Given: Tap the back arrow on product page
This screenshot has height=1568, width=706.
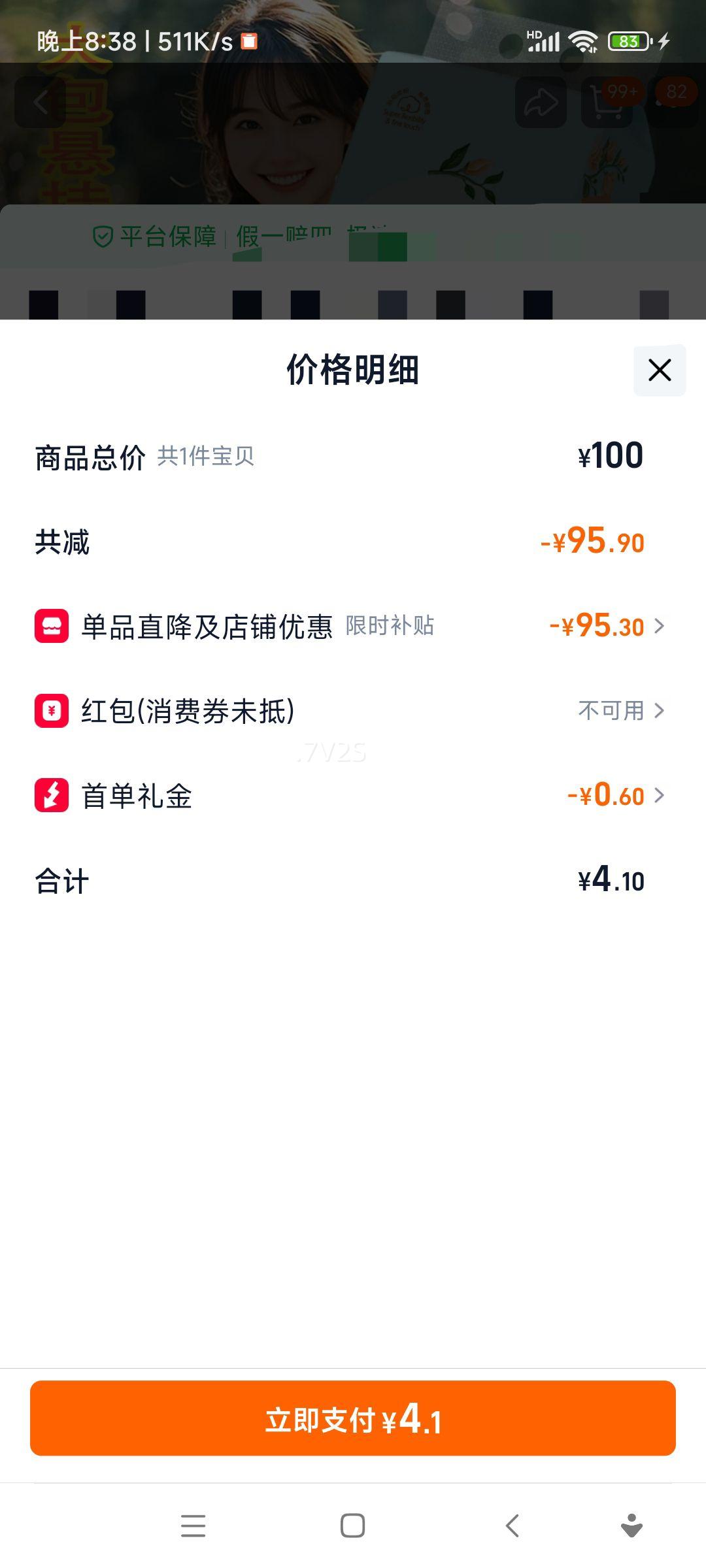Looking at the screenshot, I should click(x=41, y=103).
